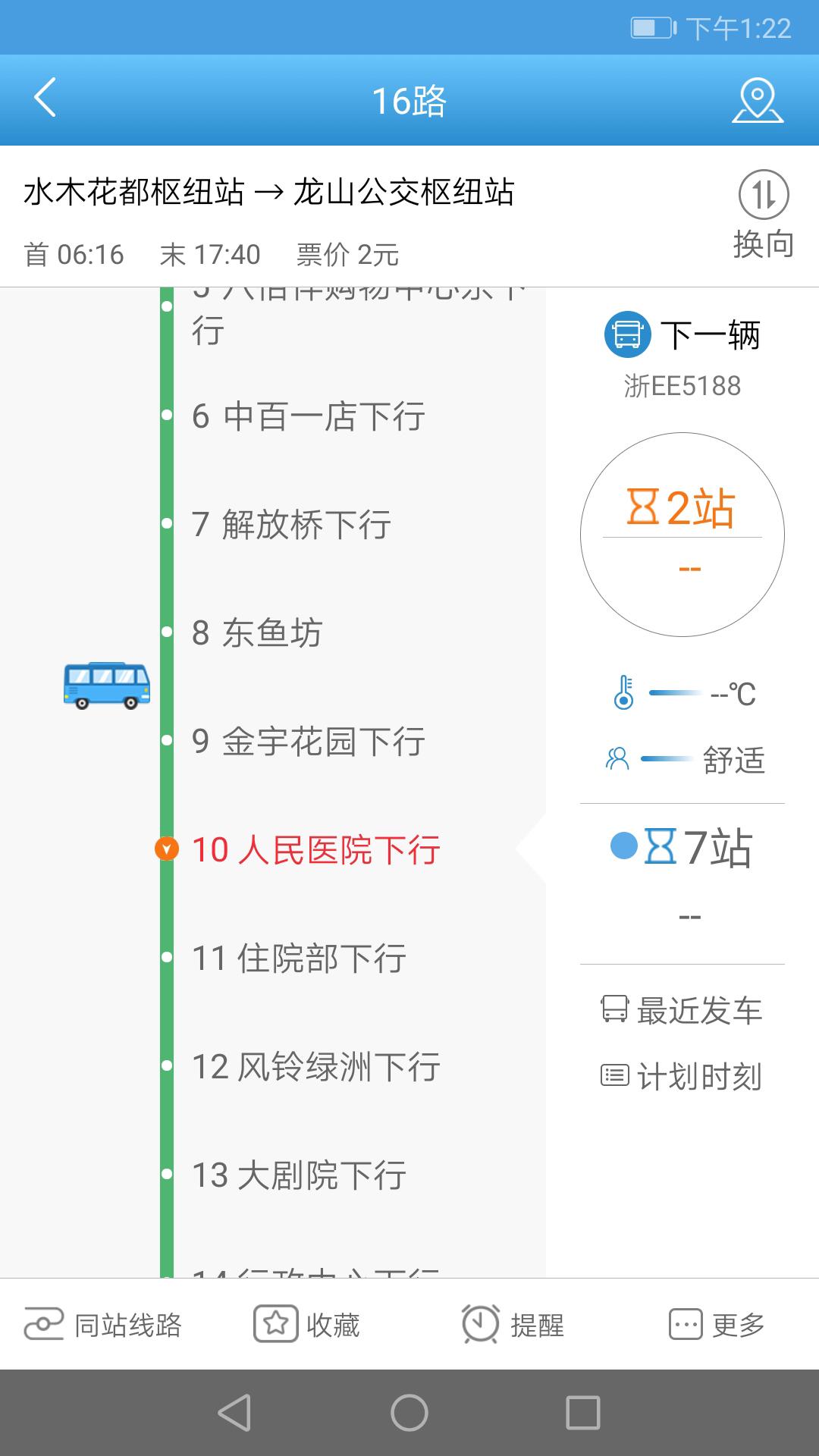Tap the moving bus icon on the route line
This screenshot has width=819, height=1456.
[106, 686]
